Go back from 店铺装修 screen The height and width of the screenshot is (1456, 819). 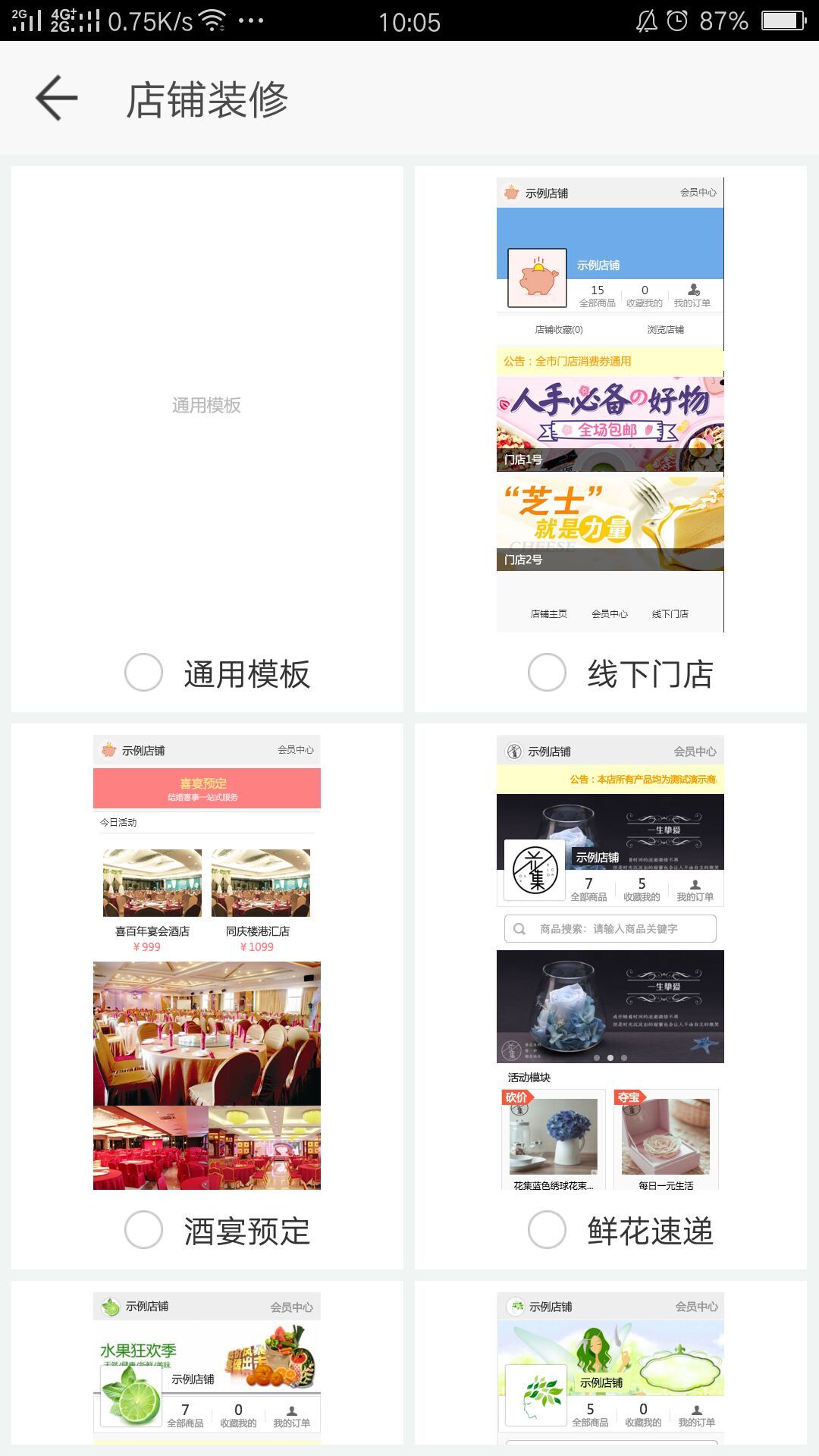[x=57, y=99]
